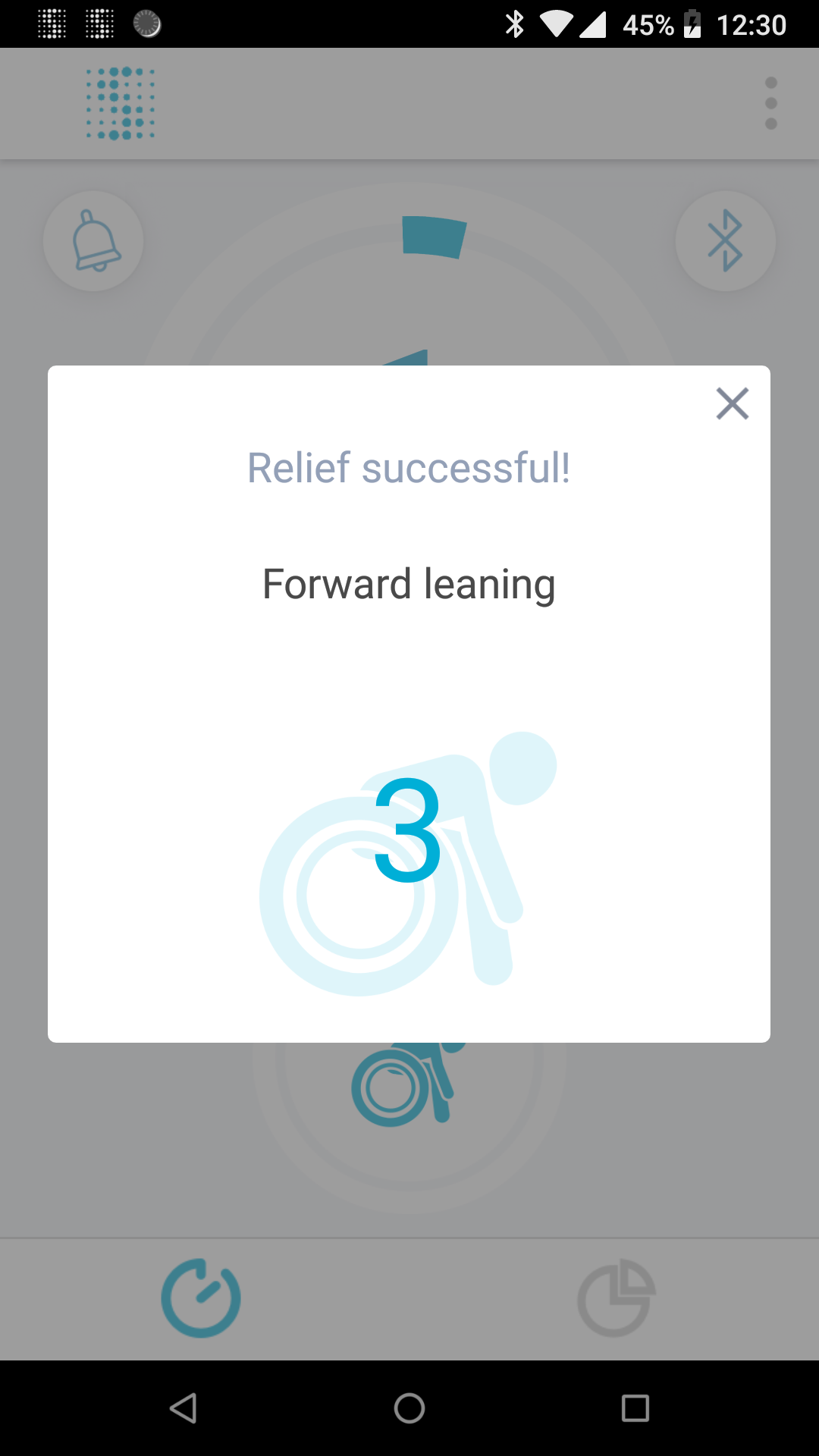
Task: Open the notifications bell
Action: click(94, 241)
